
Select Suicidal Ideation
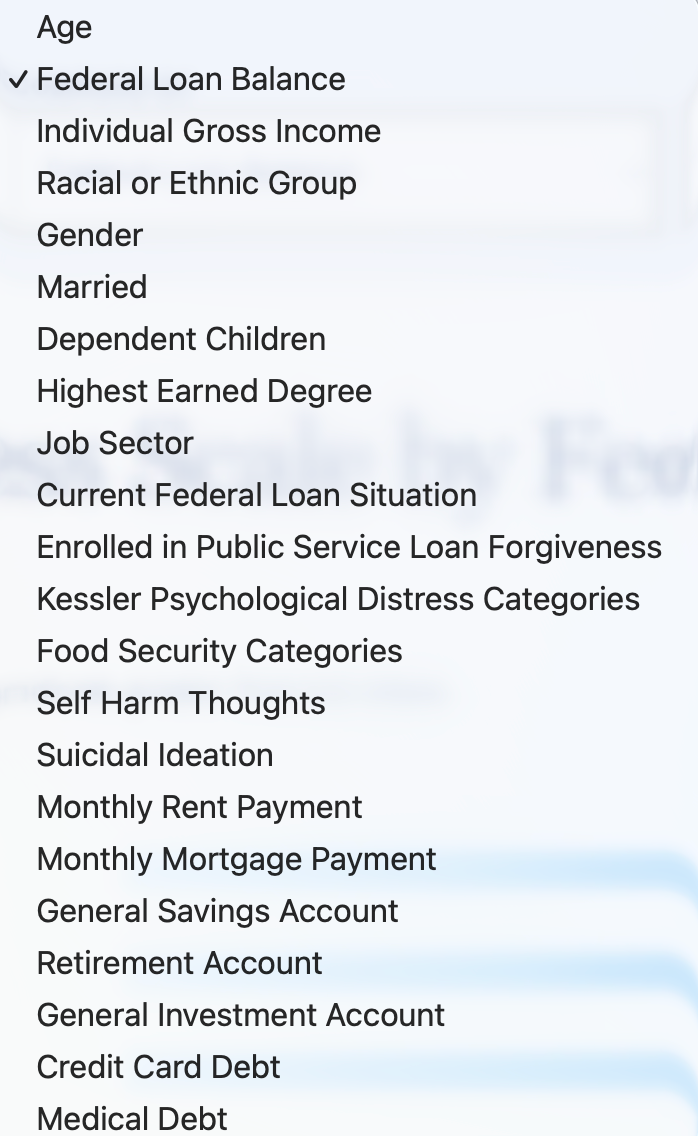pos(349,756)
